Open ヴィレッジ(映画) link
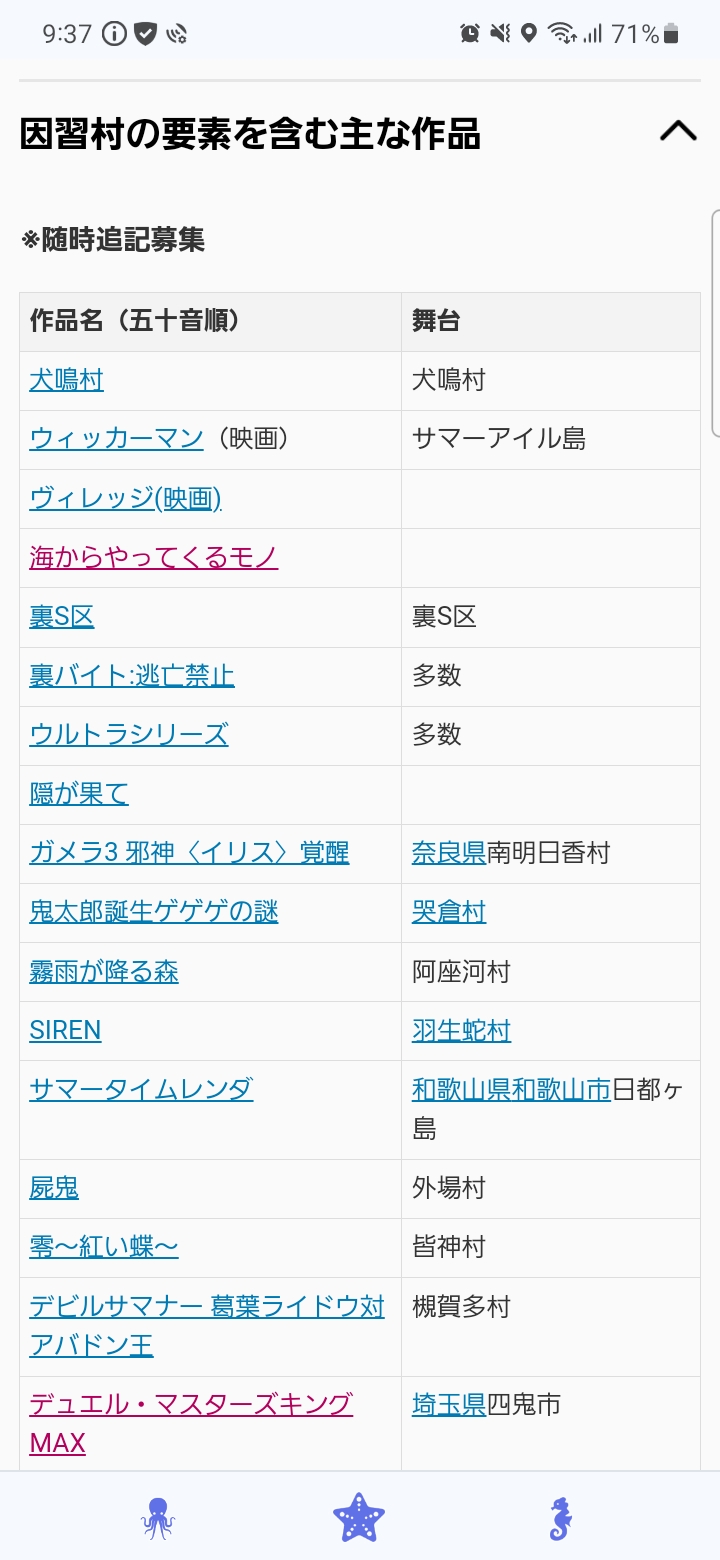This screenshot has height=1560, width=720. coord(125,498)
